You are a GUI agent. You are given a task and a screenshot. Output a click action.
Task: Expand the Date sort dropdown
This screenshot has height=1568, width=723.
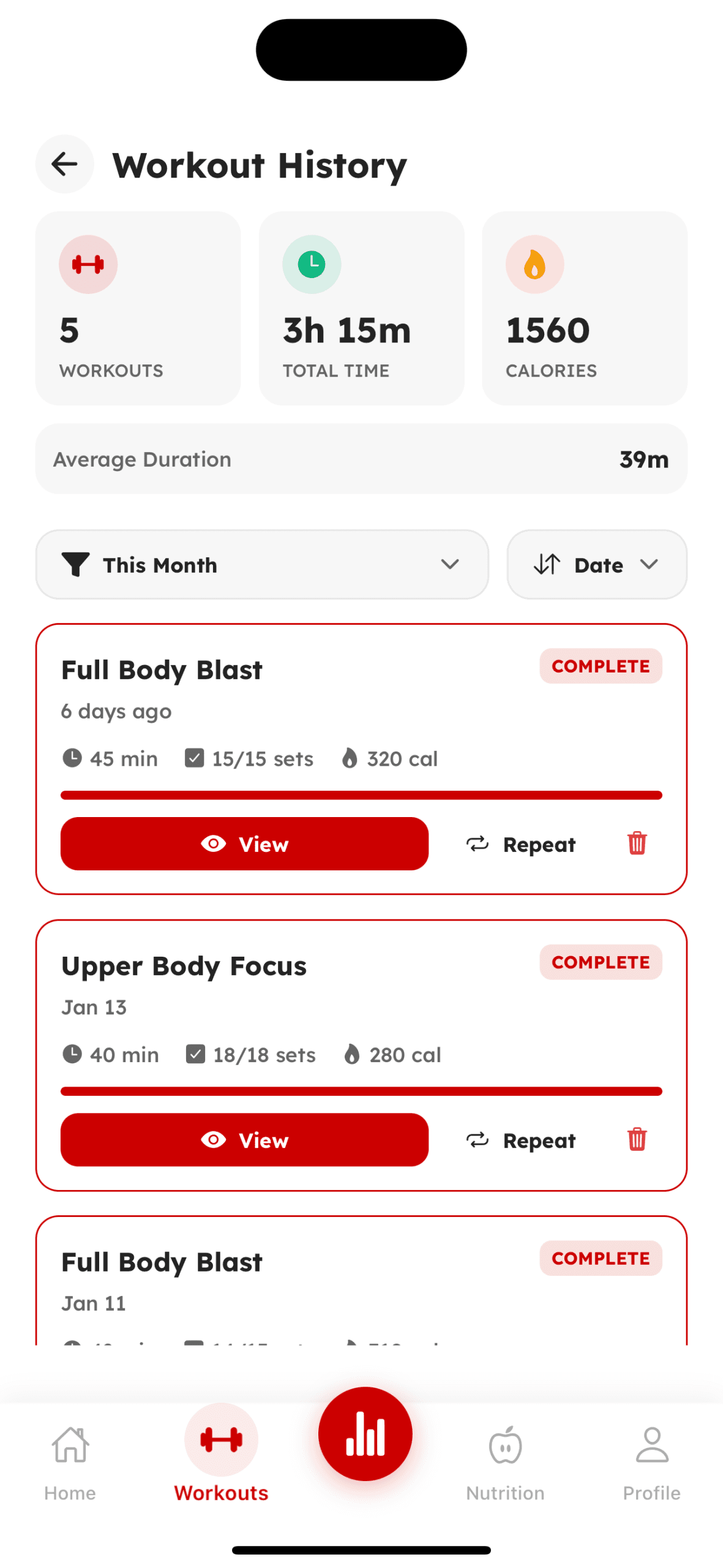[x=596, y=564]
